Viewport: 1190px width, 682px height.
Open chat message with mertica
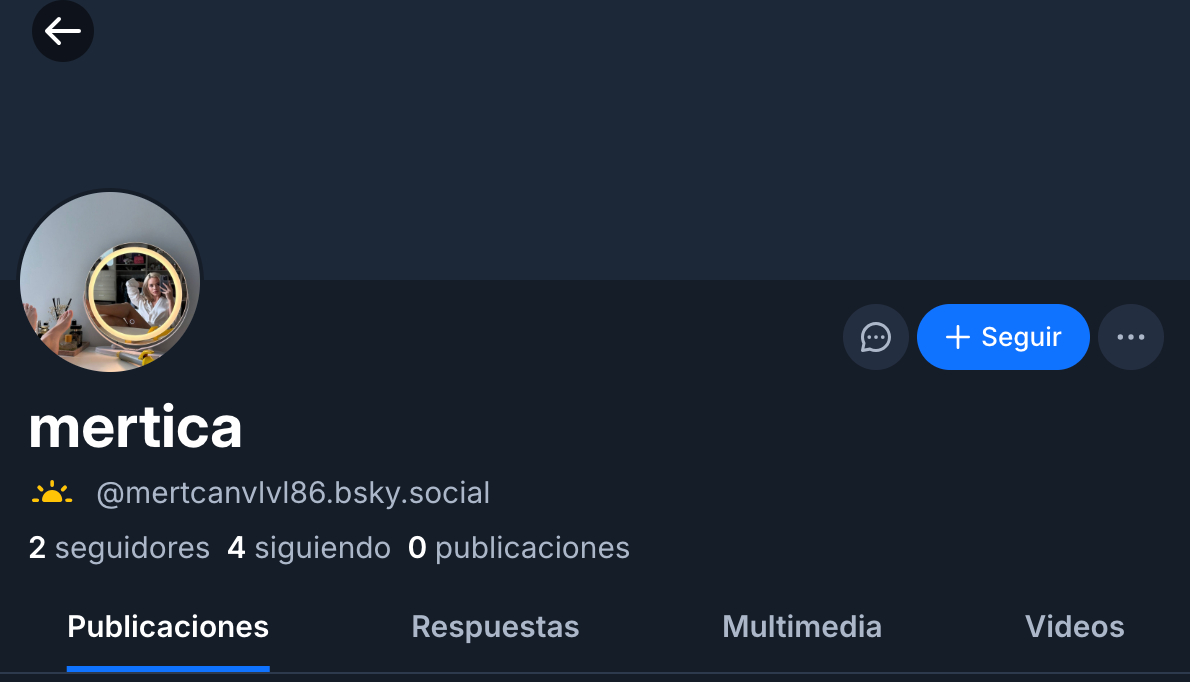[875, 337]
